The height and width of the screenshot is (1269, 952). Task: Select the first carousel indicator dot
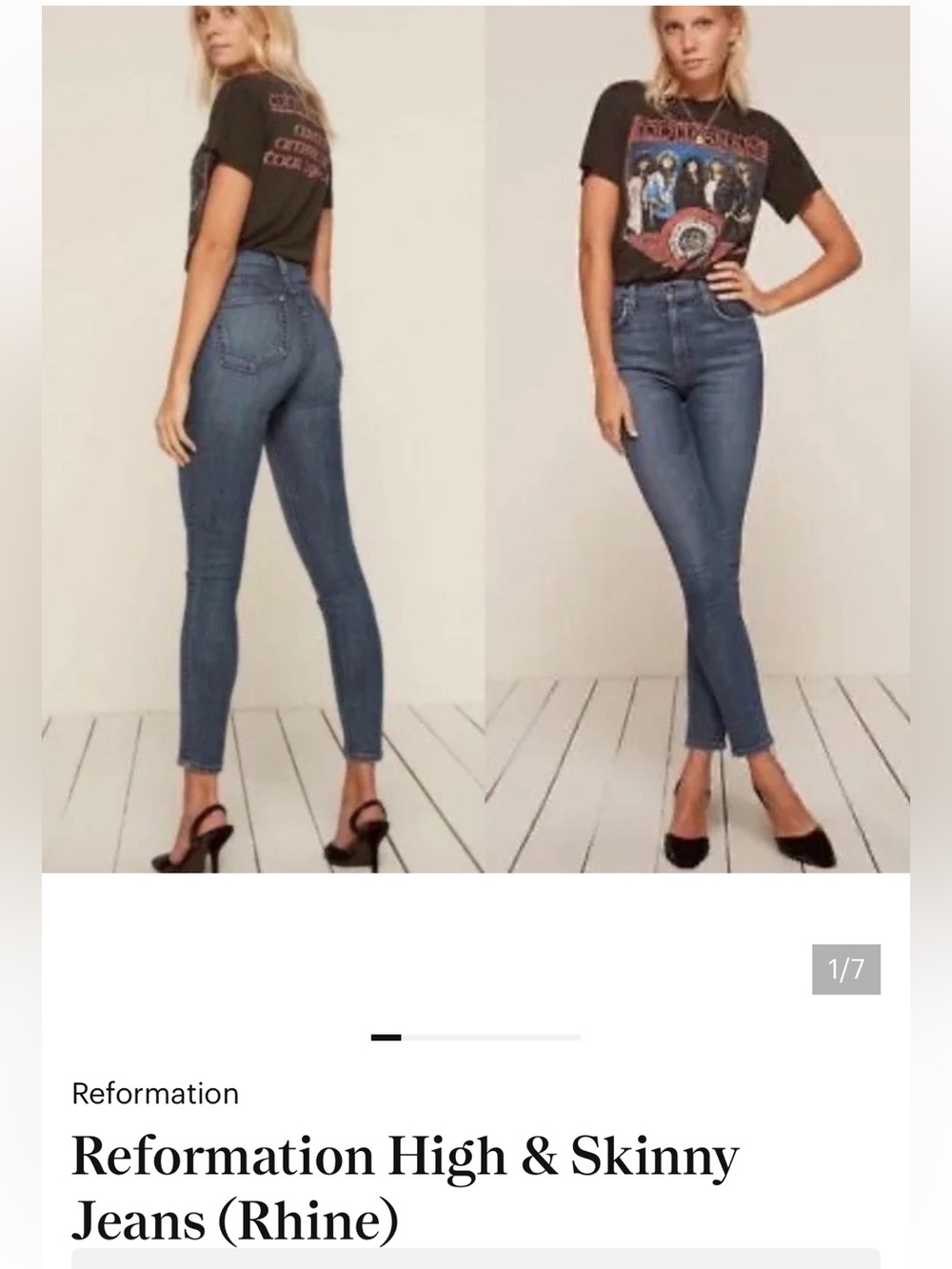pos(385,1038)
